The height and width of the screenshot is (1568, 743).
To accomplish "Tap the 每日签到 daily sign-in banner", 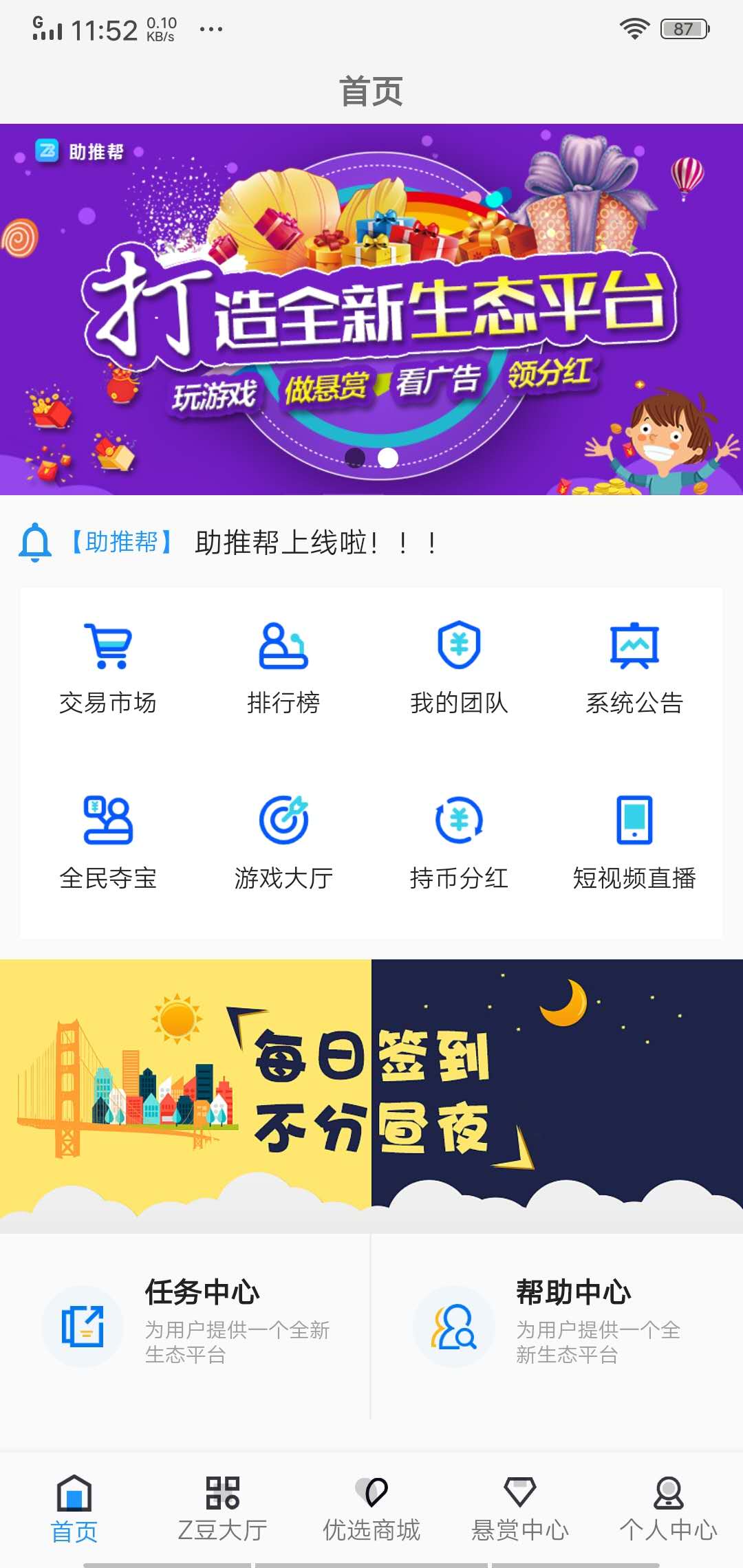I will 371,1093.
